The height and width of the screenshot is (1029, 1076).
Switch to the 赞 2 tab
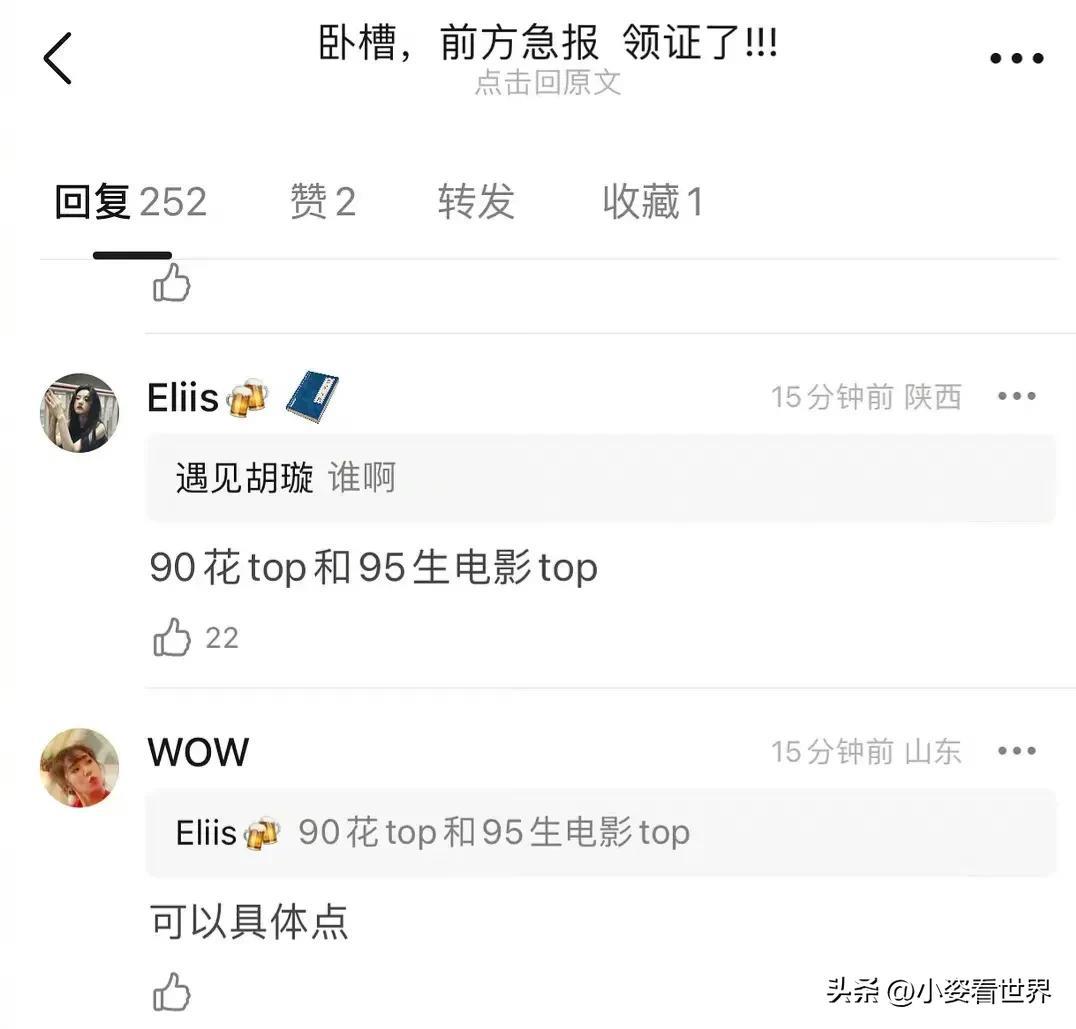point(322,203)
